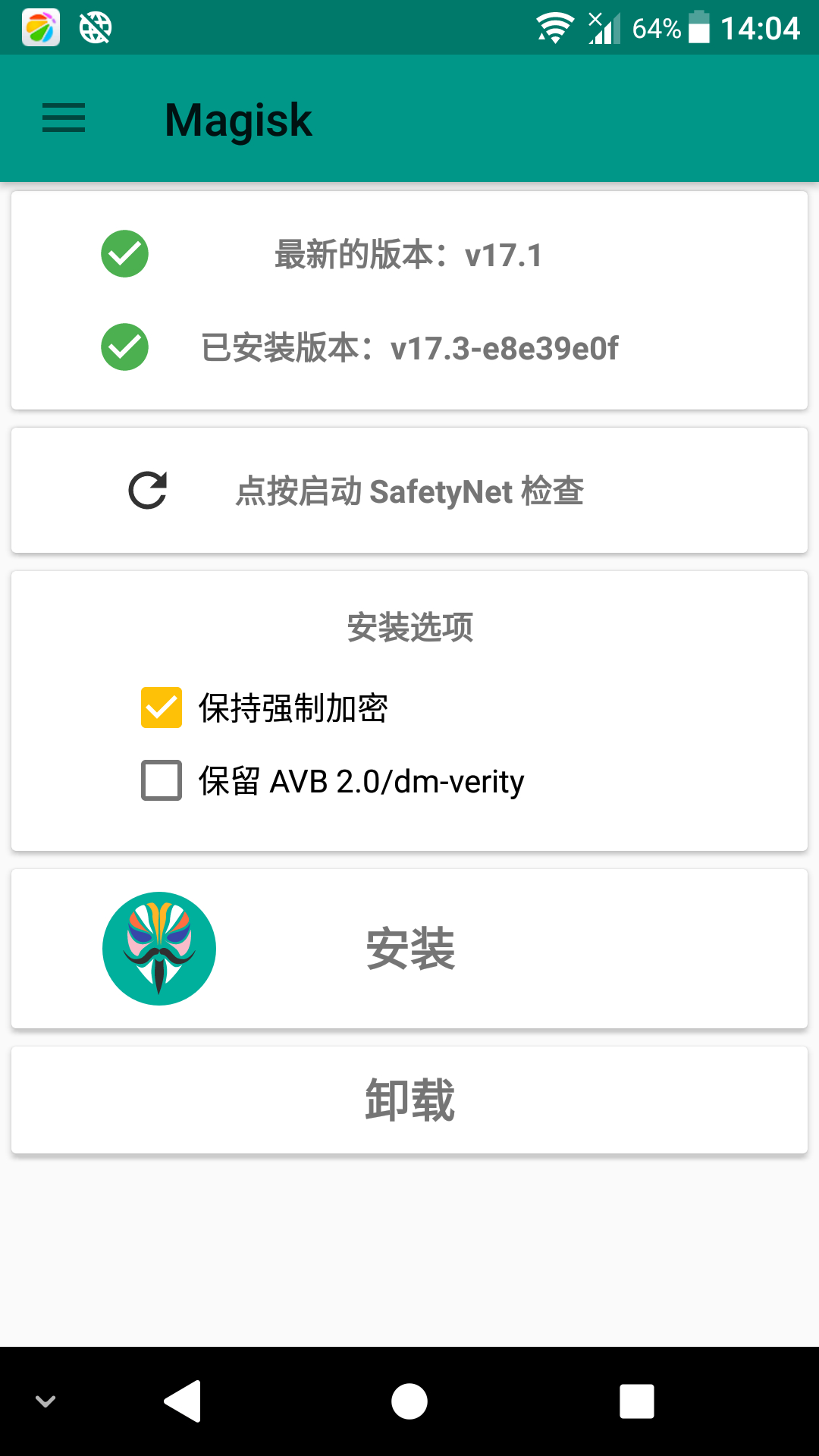Image resolution: width=819 pixels, height=1456 pixels.
Task: Uncheck the 保持强制加密 checkbox
Action: (162, 708)
